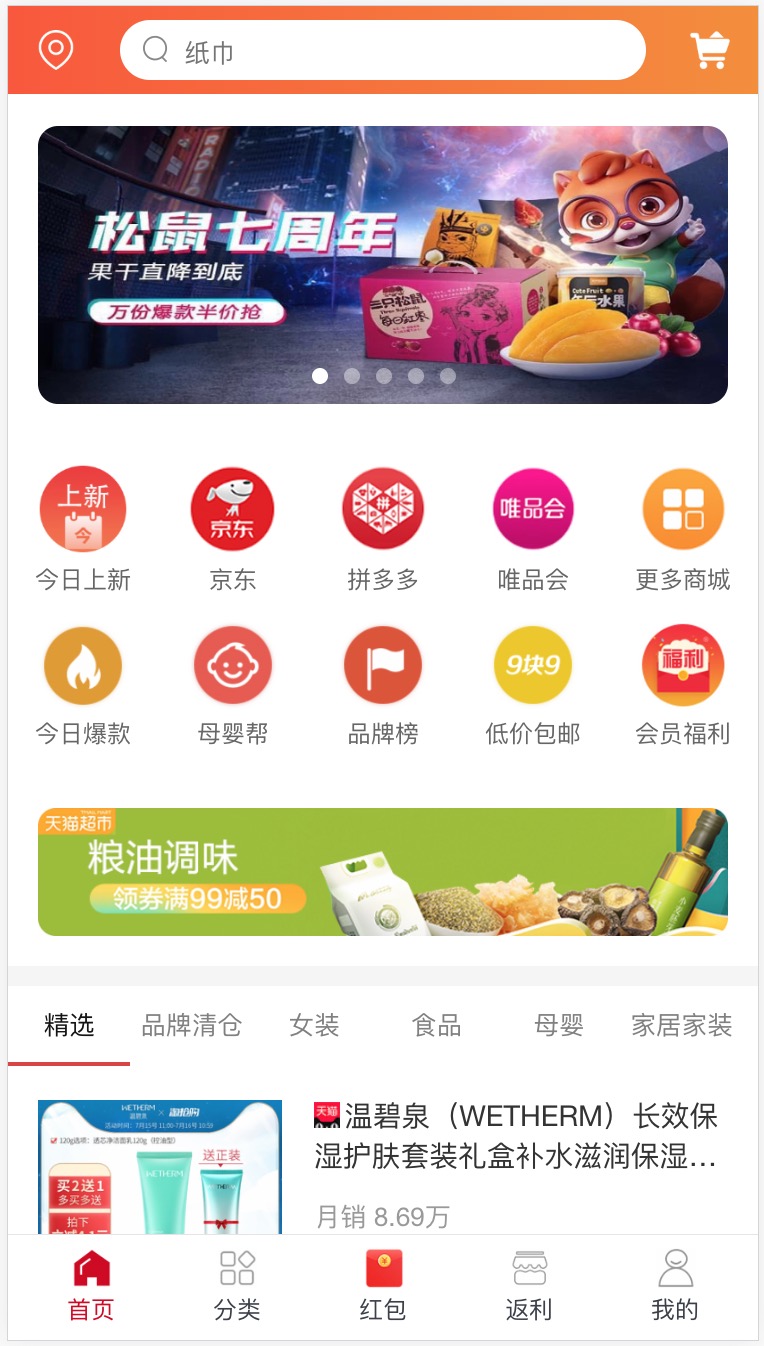Open 今日上新 shortcut
This screenshot has width=764, height=1346.
pos(83,510)
